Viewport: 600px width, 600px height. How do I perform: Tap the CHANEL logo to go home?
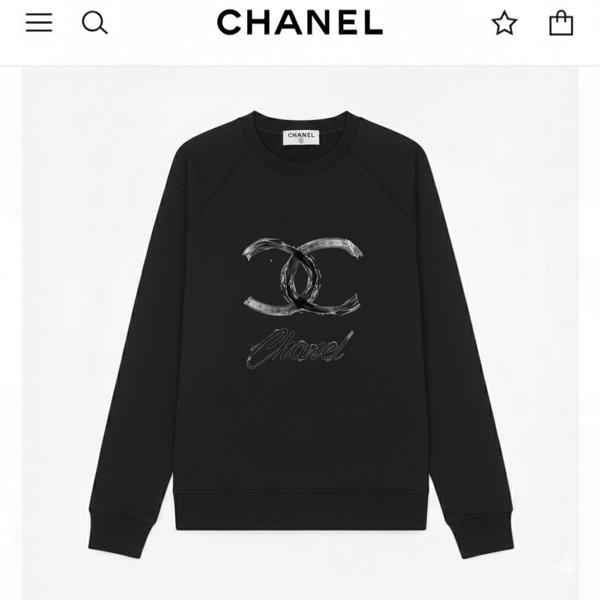click(x=299, y=22)
